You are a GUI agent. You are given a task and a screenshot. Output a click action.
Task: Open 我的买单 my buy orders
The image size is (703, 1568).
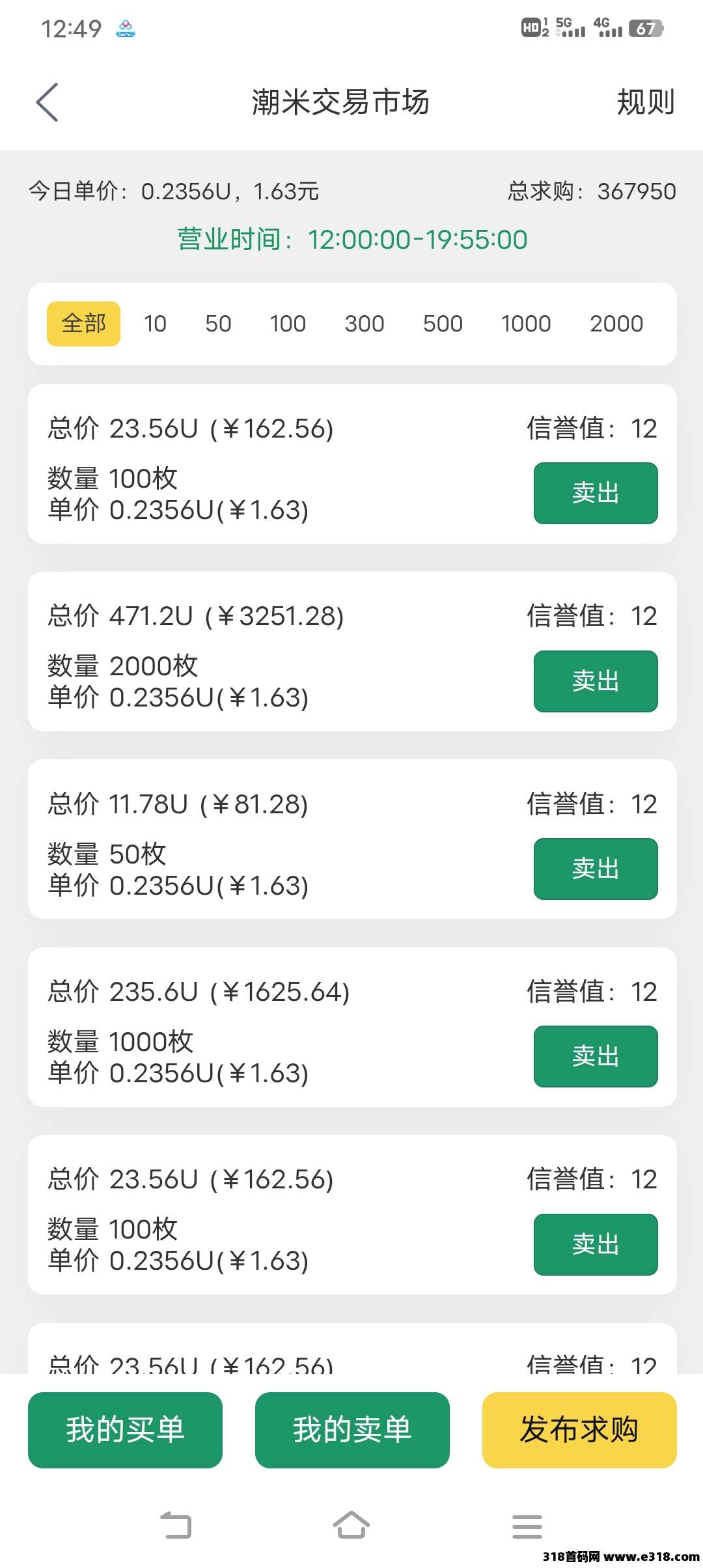point(125,1430)
